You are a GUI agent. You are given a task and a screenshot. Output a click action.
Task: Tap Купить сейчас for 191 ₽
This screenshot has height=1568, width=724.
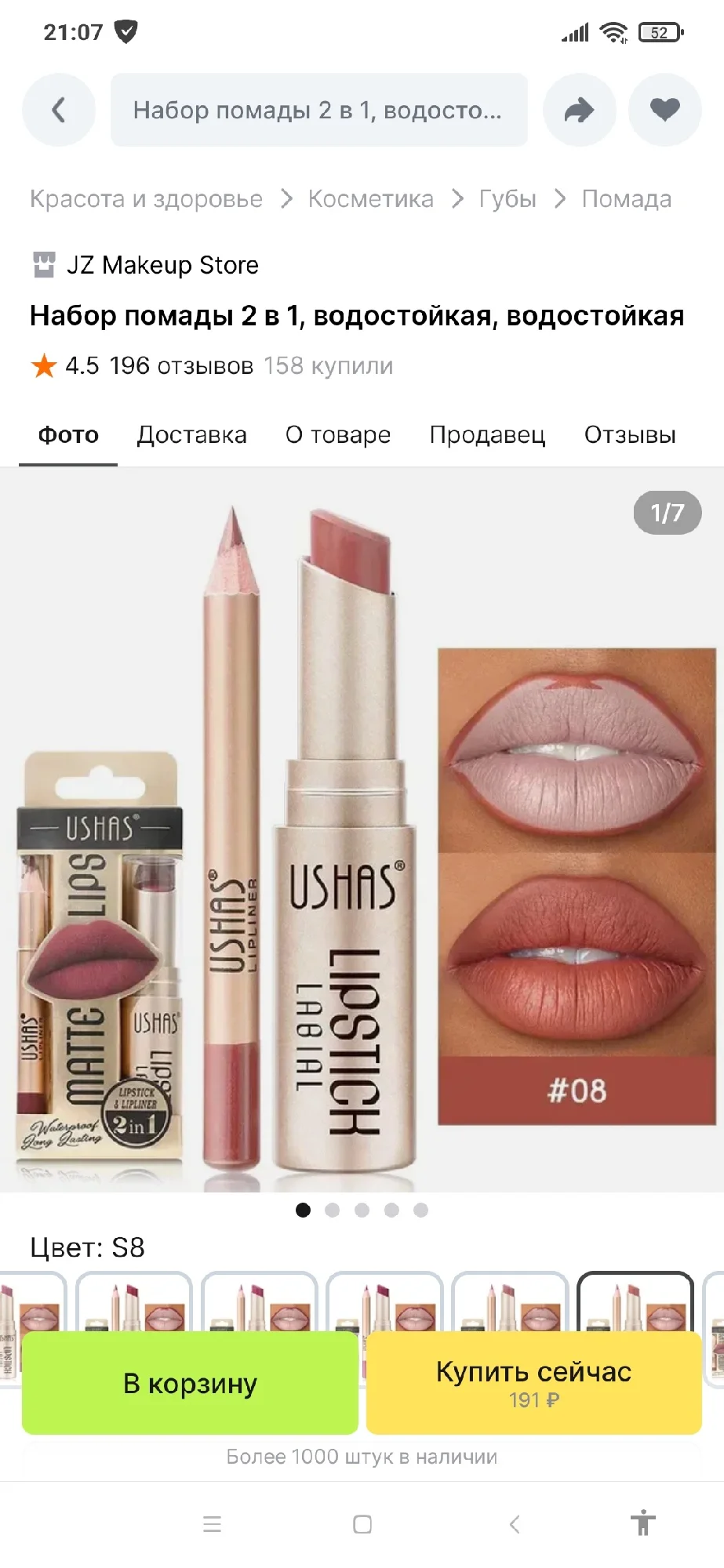coord(534,1384)
